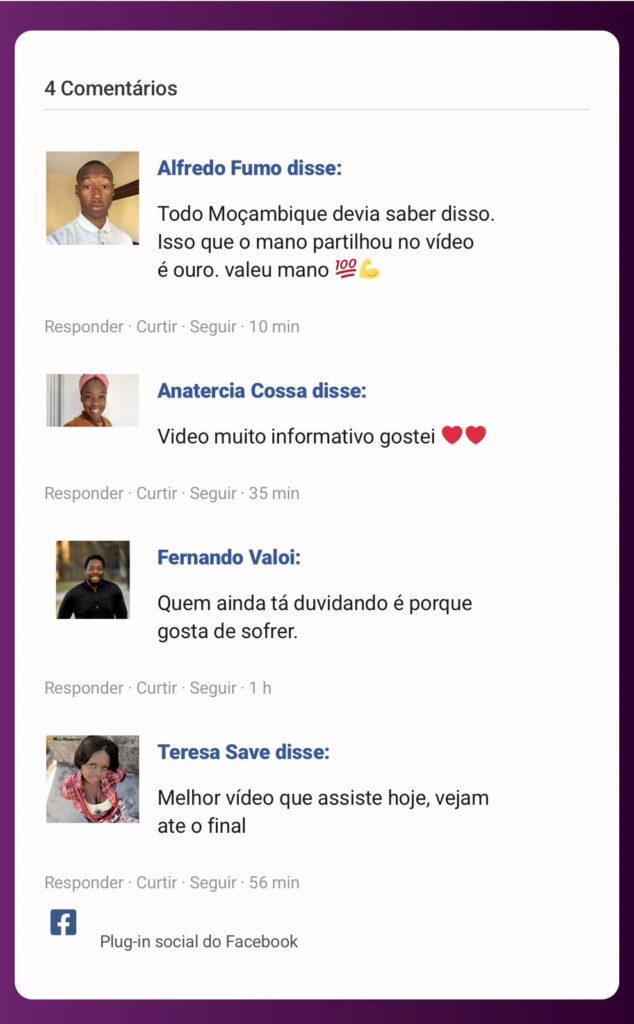The width and height of the screenshot is (634, 1024).
Task: Tap Curtir under Fernando Valoi's comment
Action: tap(156, 688)
